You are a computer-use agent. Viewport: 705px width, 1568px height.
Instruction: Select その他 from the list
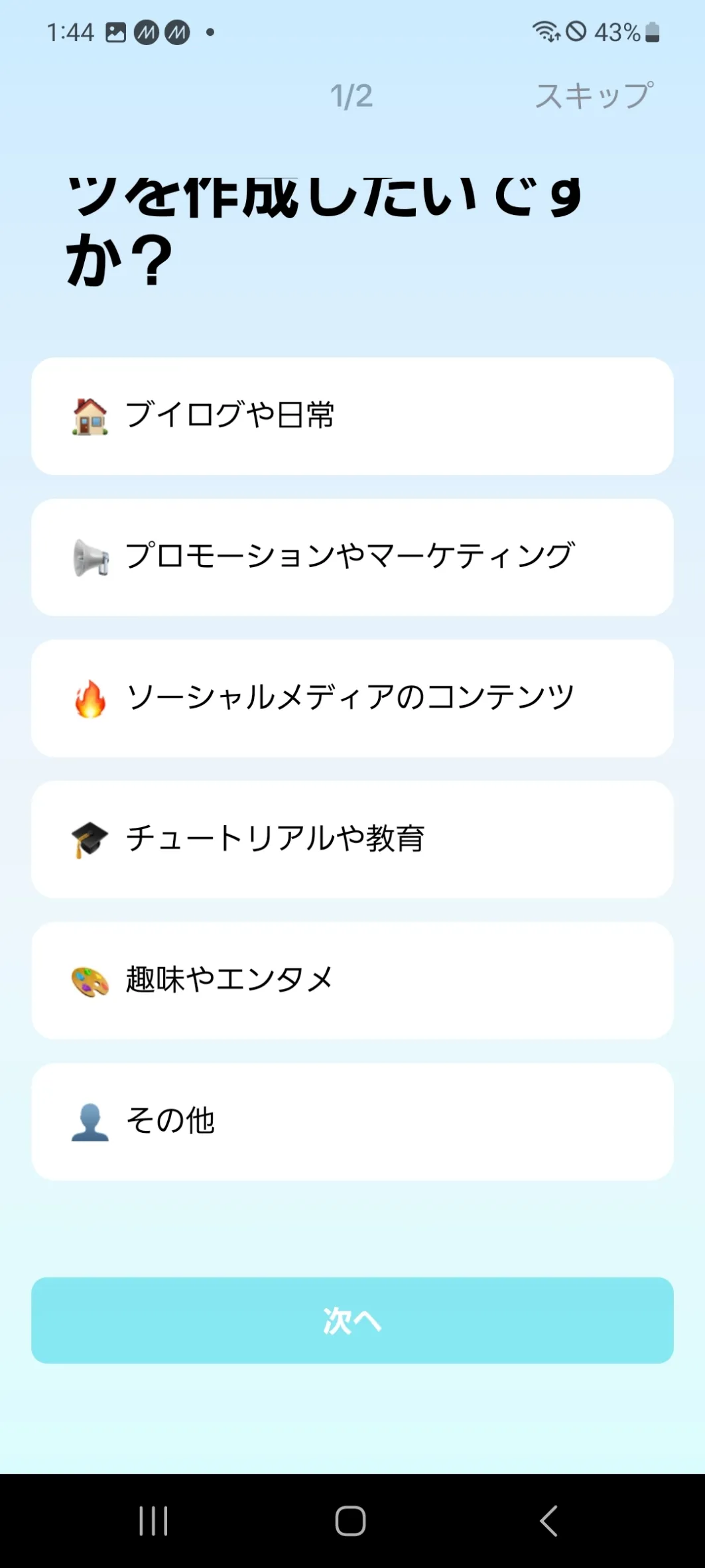[x=352, y=1122]
